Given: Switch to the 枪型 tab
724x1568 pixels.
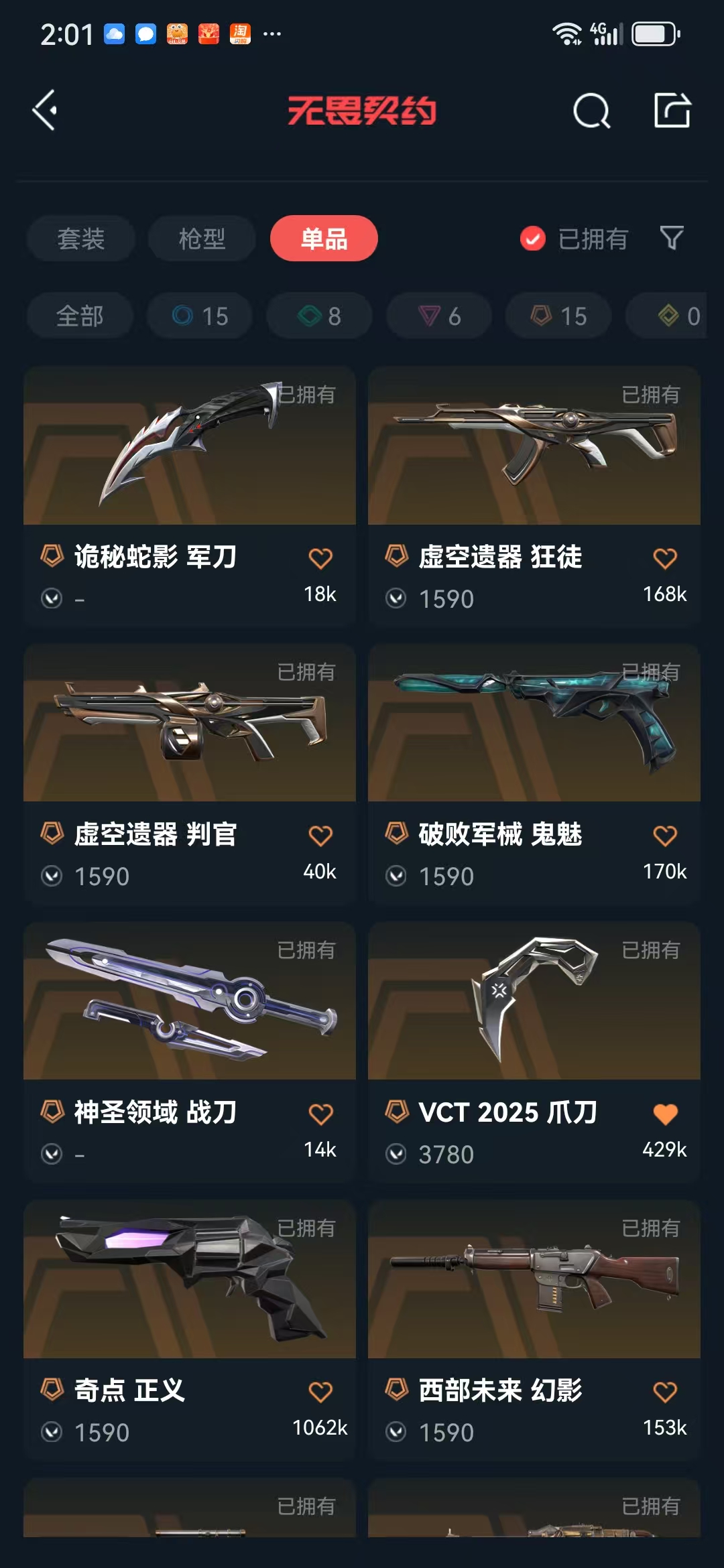Looking at the screenshot, I should click(202, 239).
